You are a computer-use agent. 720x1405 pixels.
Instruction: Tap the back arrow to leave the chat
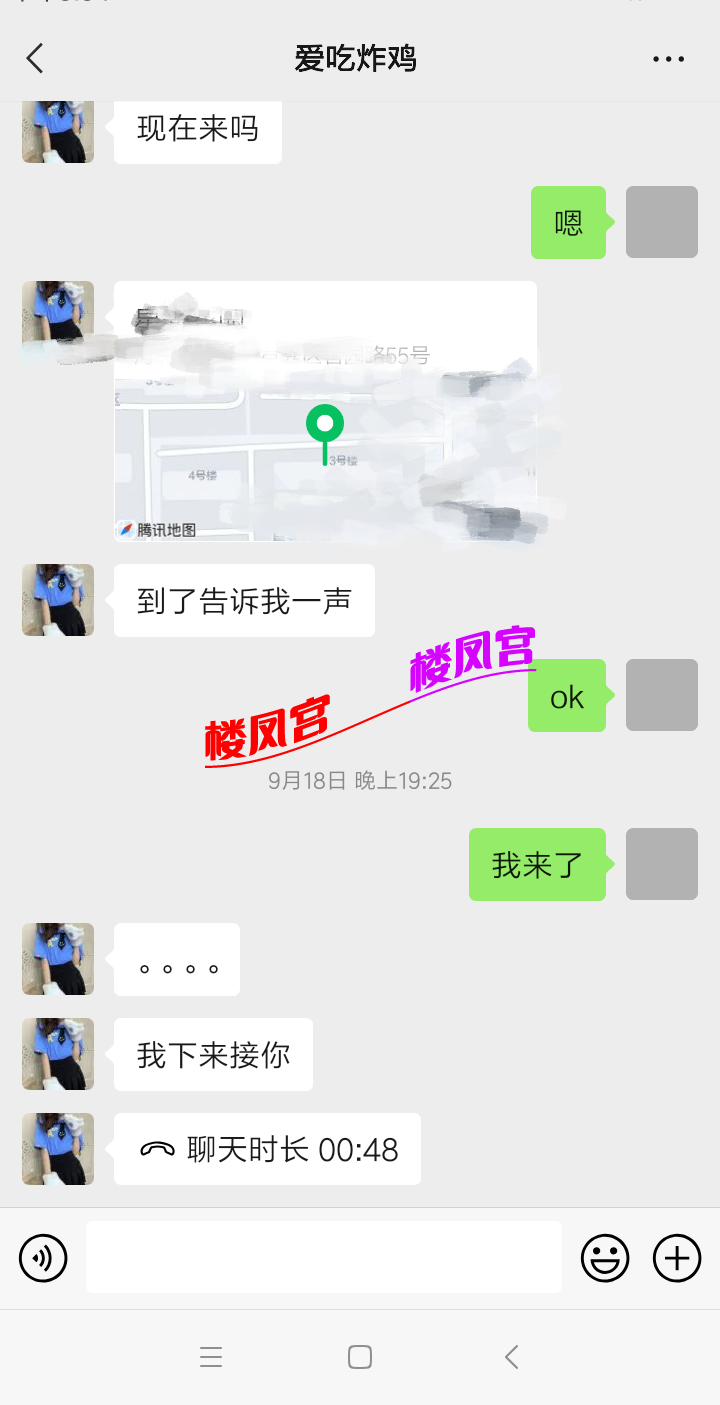click(x=34, y=58)
